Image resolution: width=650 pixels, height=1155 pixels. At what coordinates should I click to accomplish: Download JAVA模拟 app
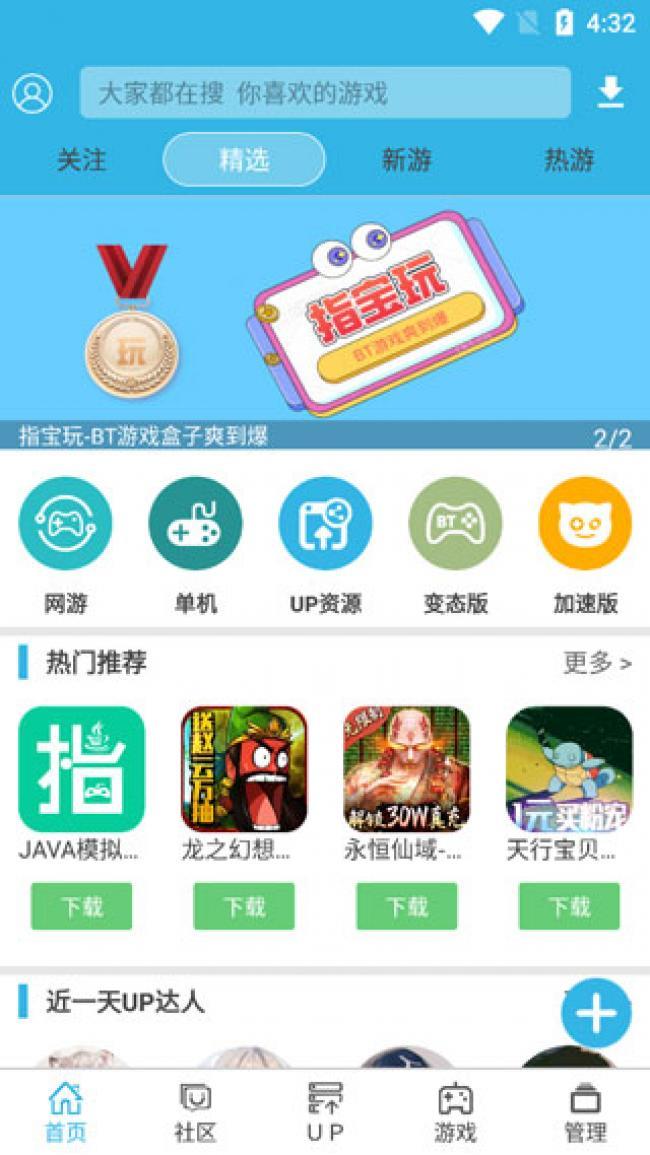[x=81, y=906]
